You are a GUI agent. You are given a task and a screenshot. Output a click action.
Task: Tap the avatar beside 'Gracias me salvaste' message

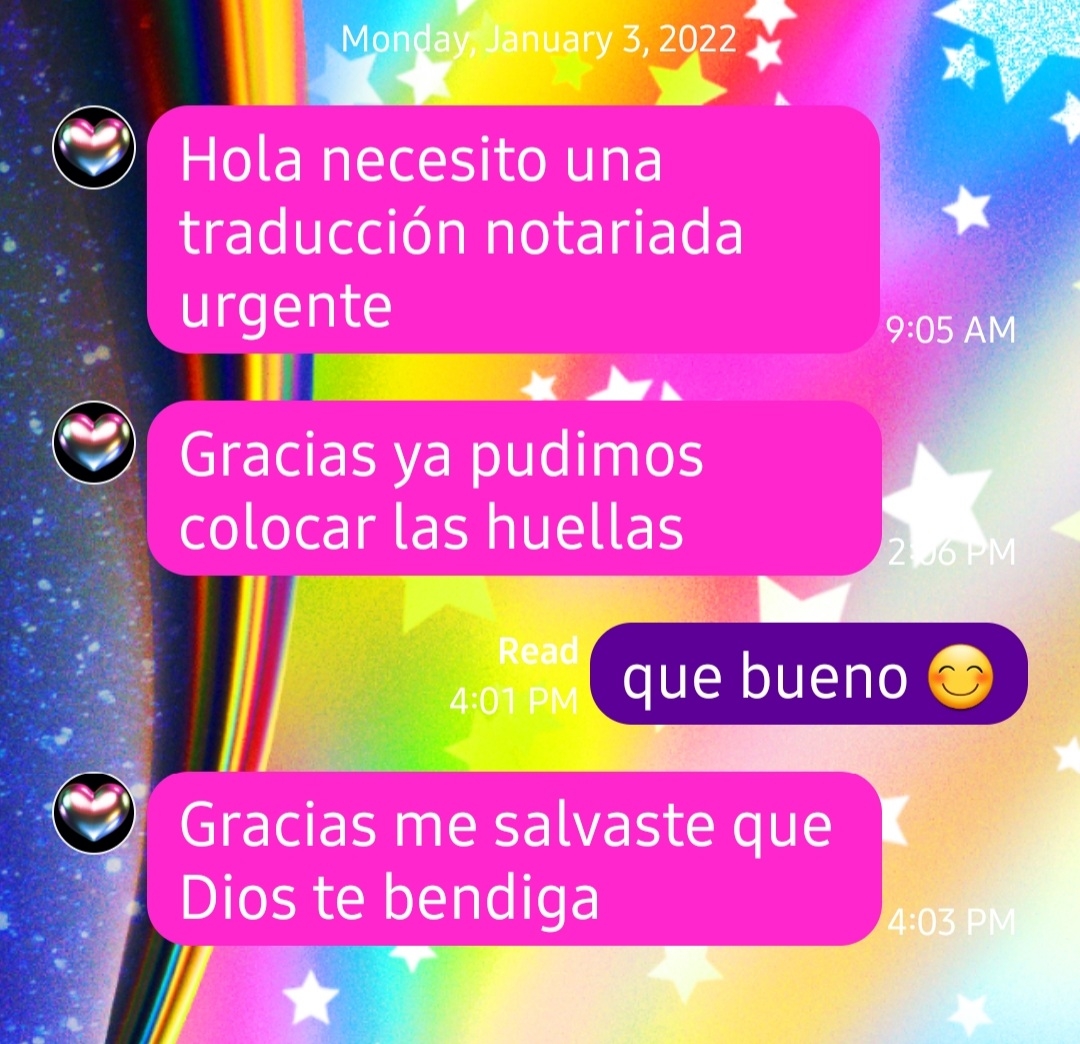(93, 812)
